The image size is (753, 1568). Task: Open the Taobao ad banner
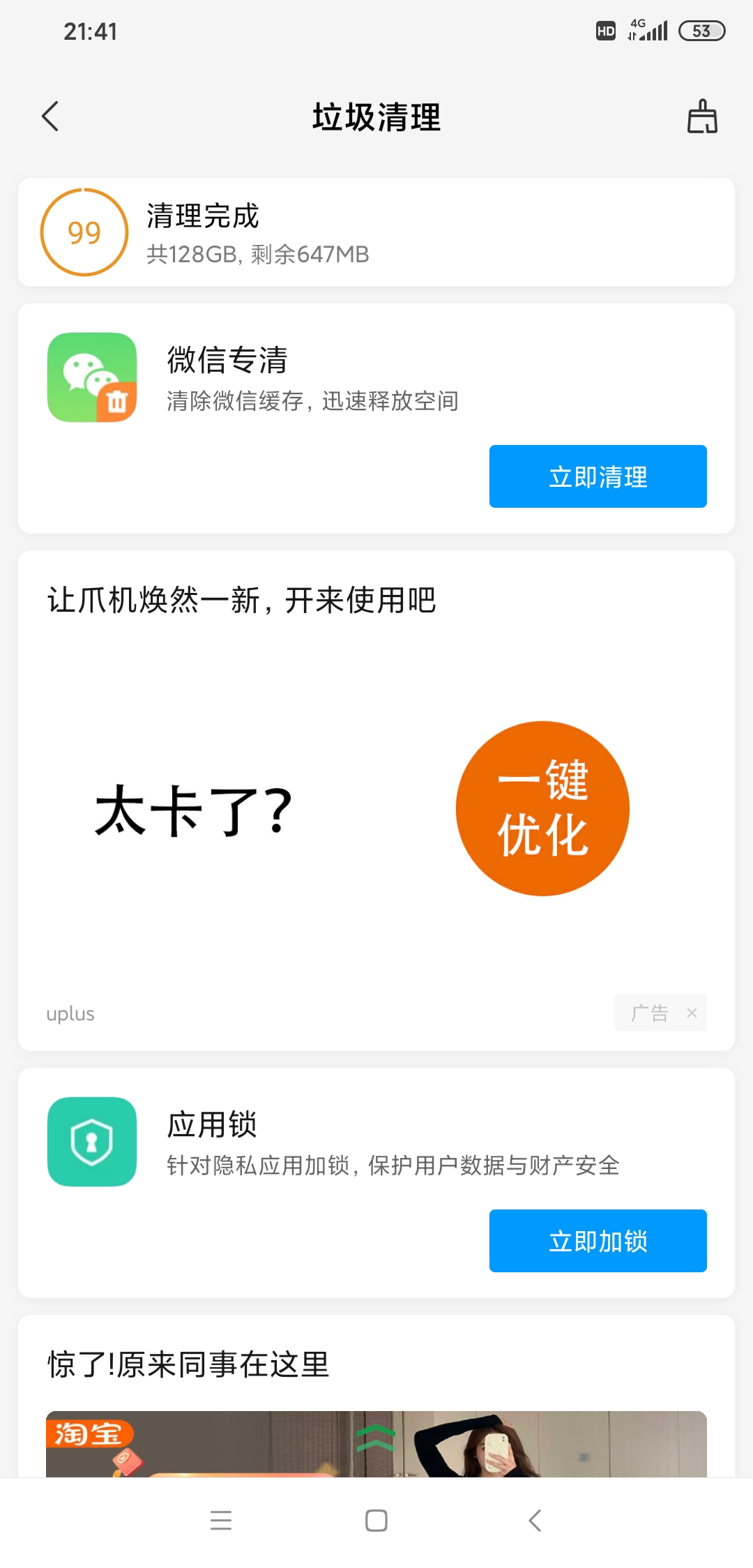pos(376,1444)
